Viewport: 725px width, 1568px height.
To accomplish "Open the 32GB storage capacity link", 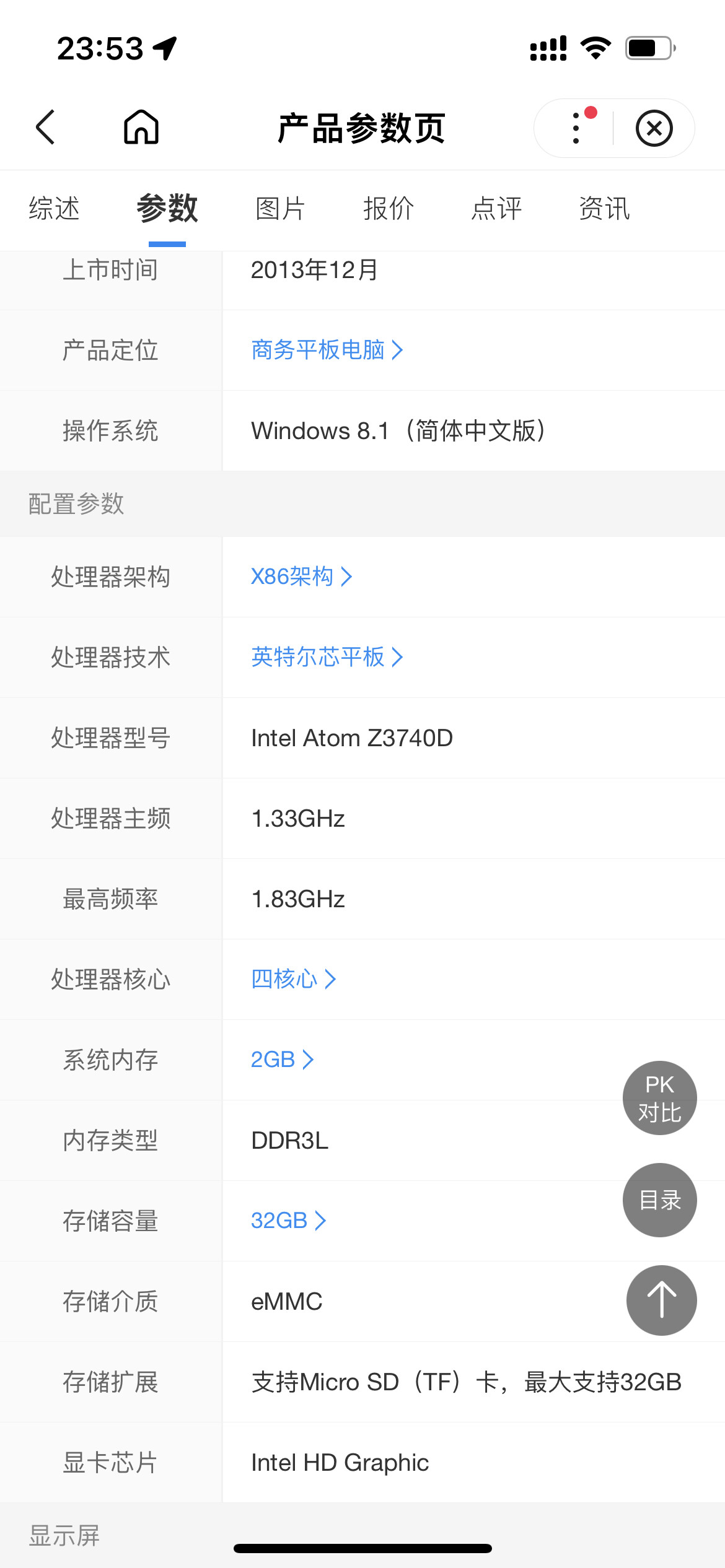I will 289,1221.
